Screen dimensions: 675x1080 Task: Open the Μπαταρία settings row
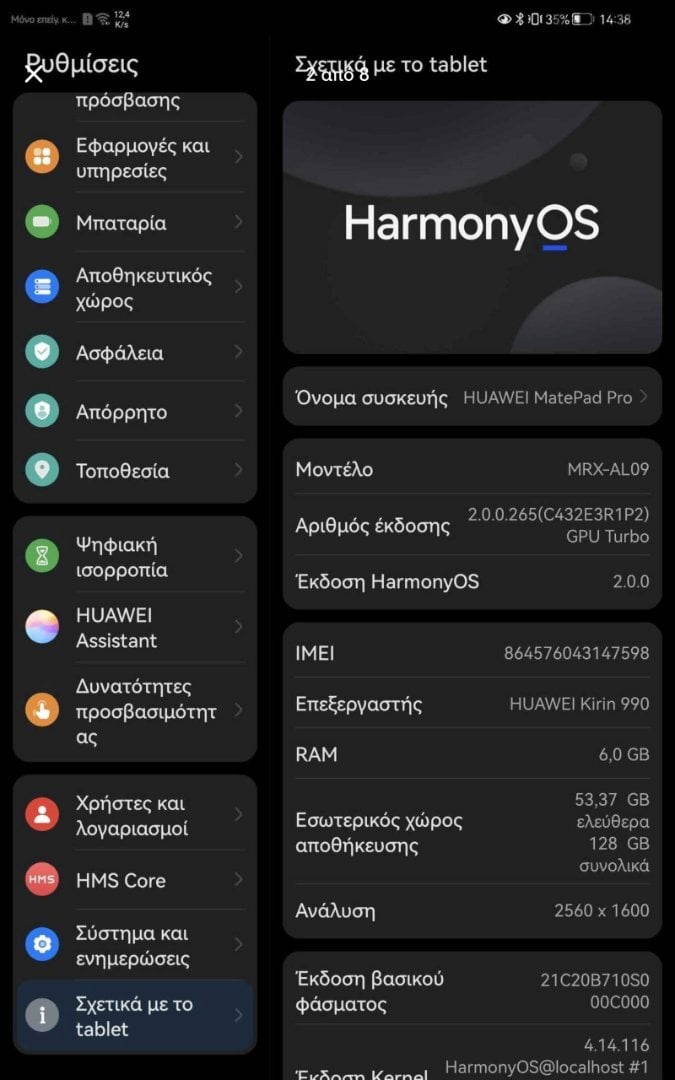point(135,222)
